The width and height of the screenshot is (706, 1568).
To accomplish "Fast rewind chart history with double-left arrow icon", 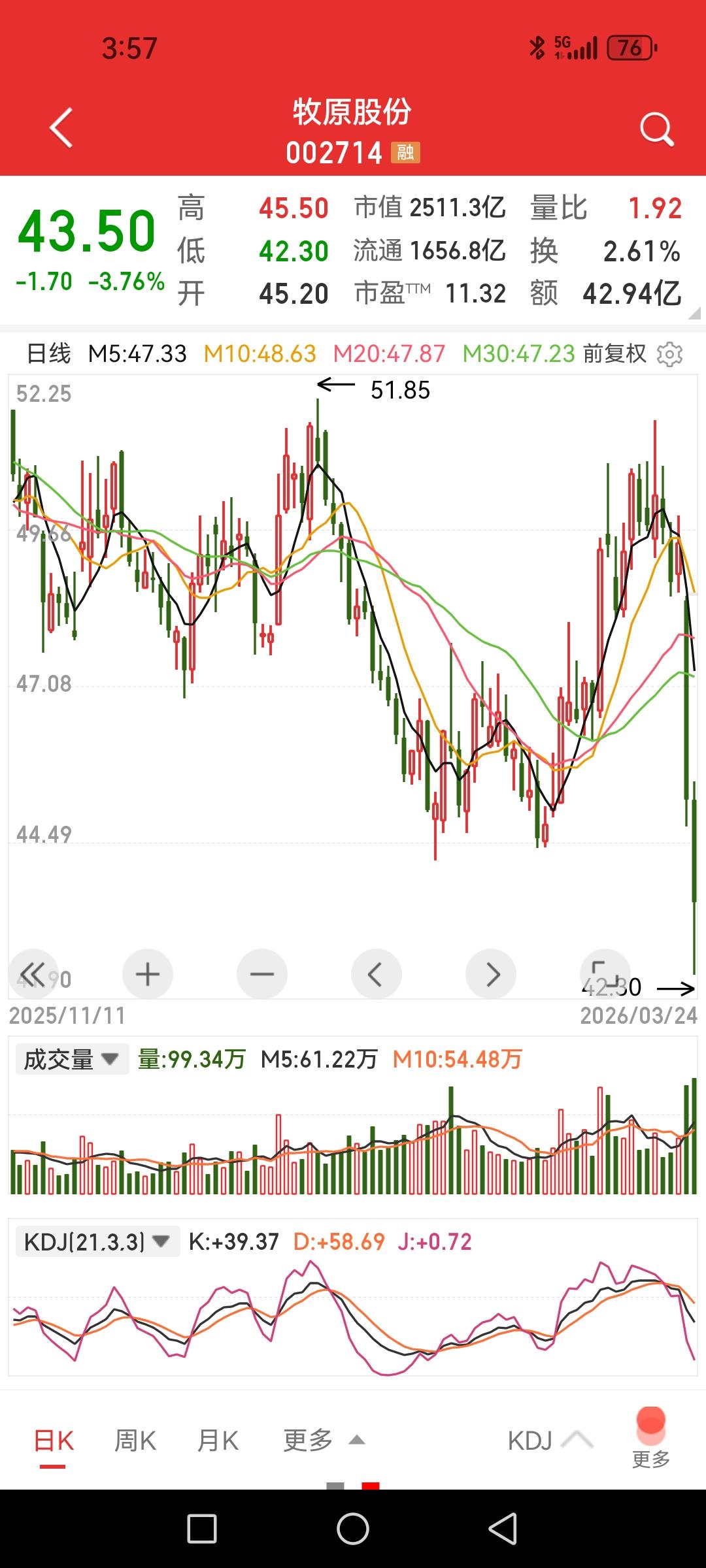I will [x=34, y=973].
